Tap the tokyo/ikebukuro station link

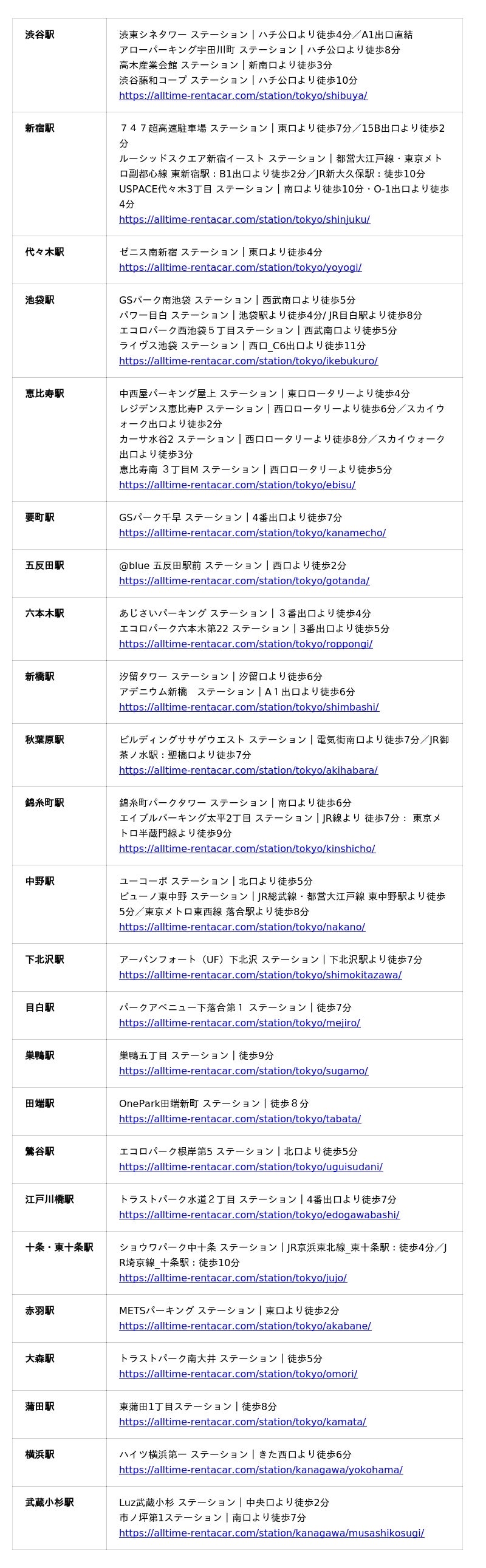click(x=248, y=361)
